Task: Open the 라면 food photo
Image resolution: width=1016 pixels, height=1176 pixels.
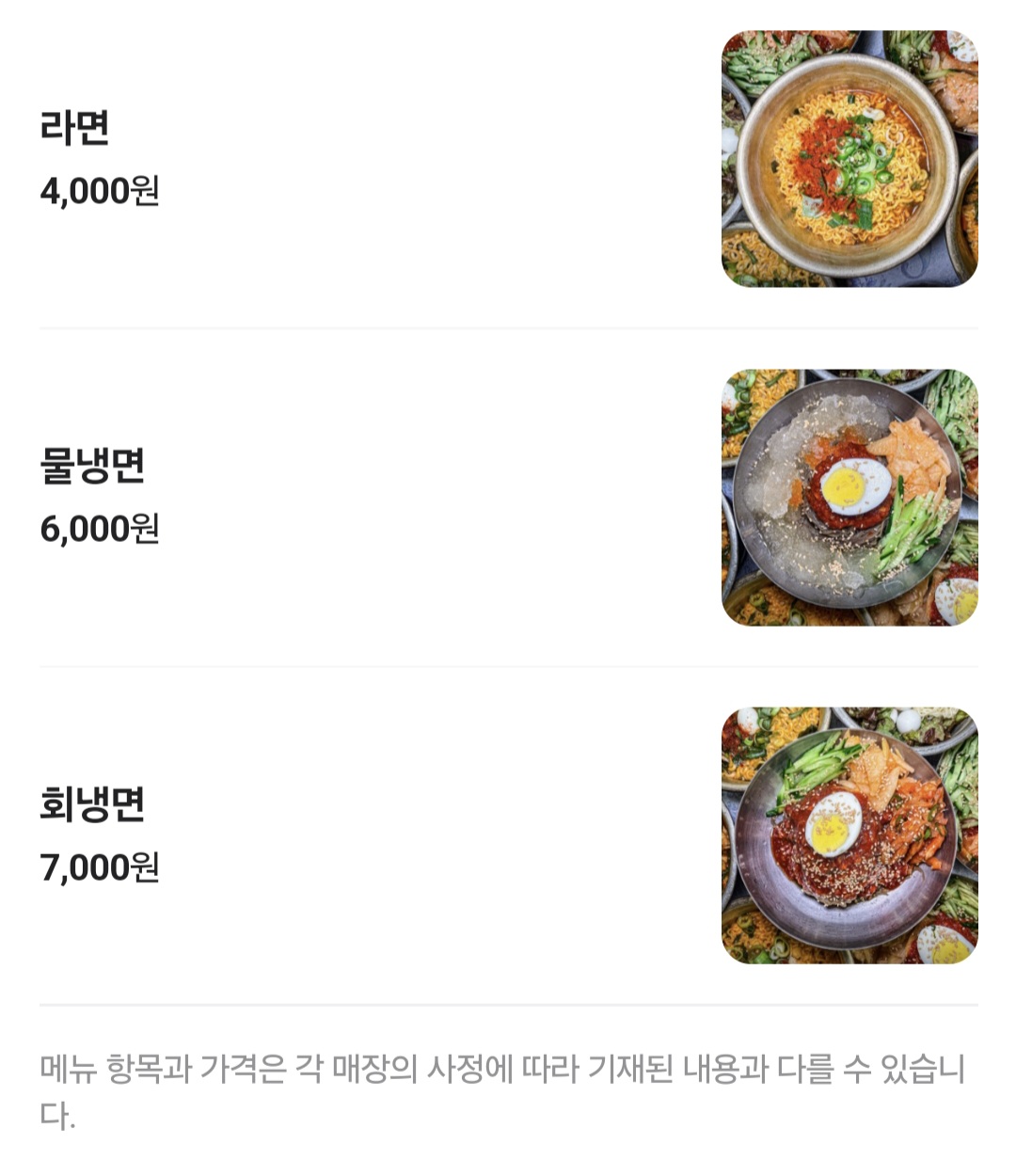Action: (x=849, y=159)
